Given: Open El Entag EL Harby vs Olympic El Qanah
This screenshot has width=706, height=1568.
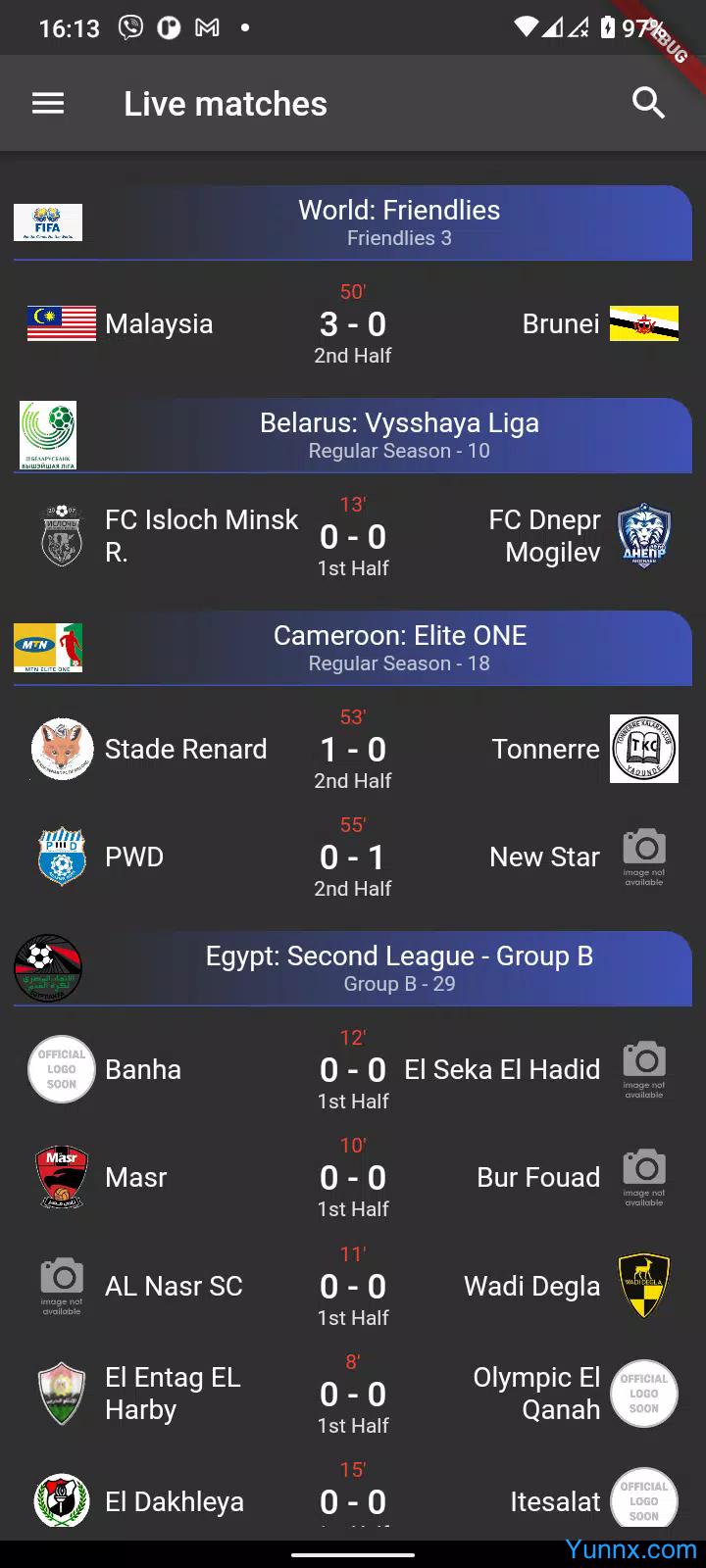Looking at the screenshot, I should pyautogui.click(x=353, y=1395).
